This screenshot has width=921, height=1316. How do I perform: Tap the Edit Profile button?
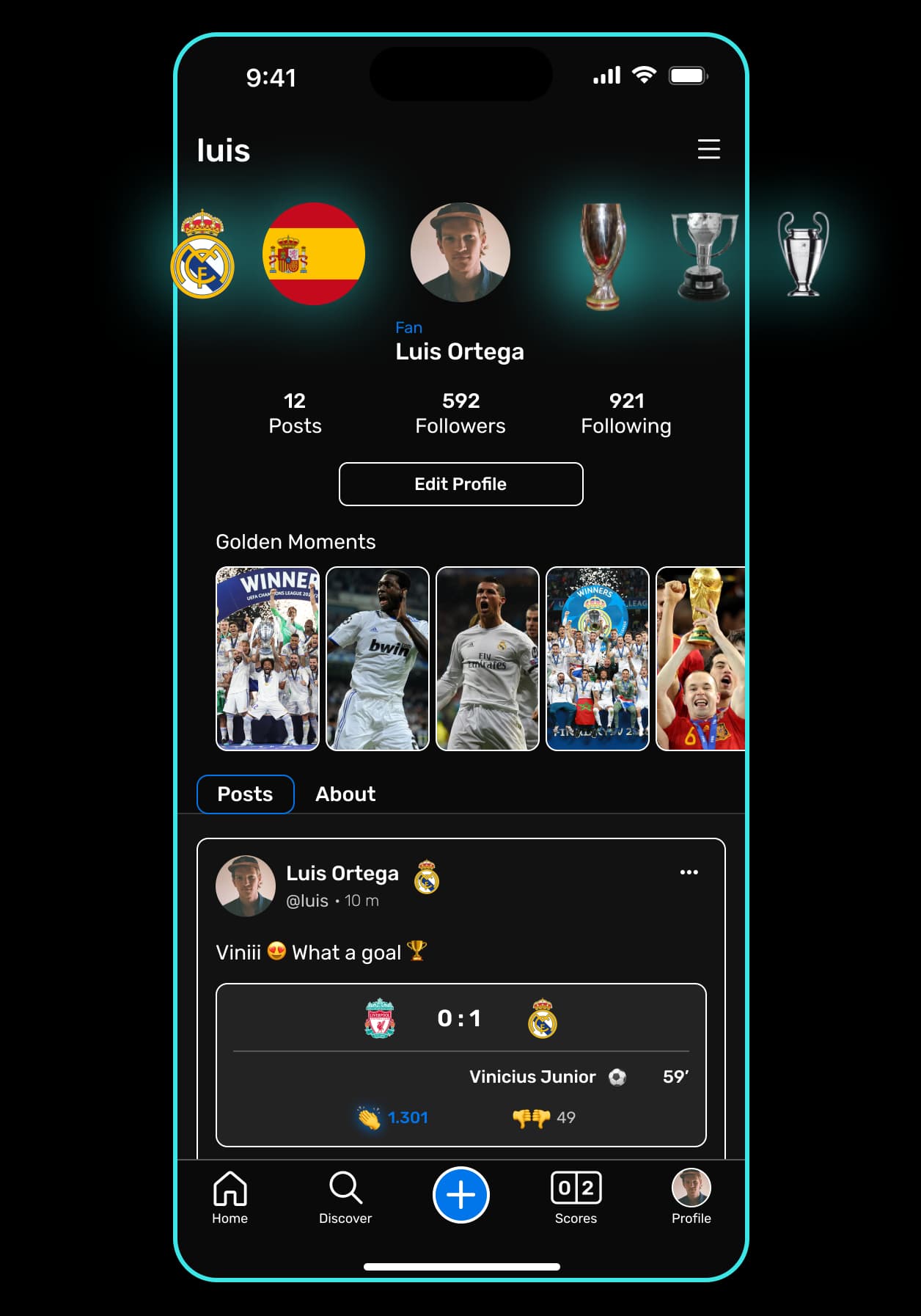(460, 484)
